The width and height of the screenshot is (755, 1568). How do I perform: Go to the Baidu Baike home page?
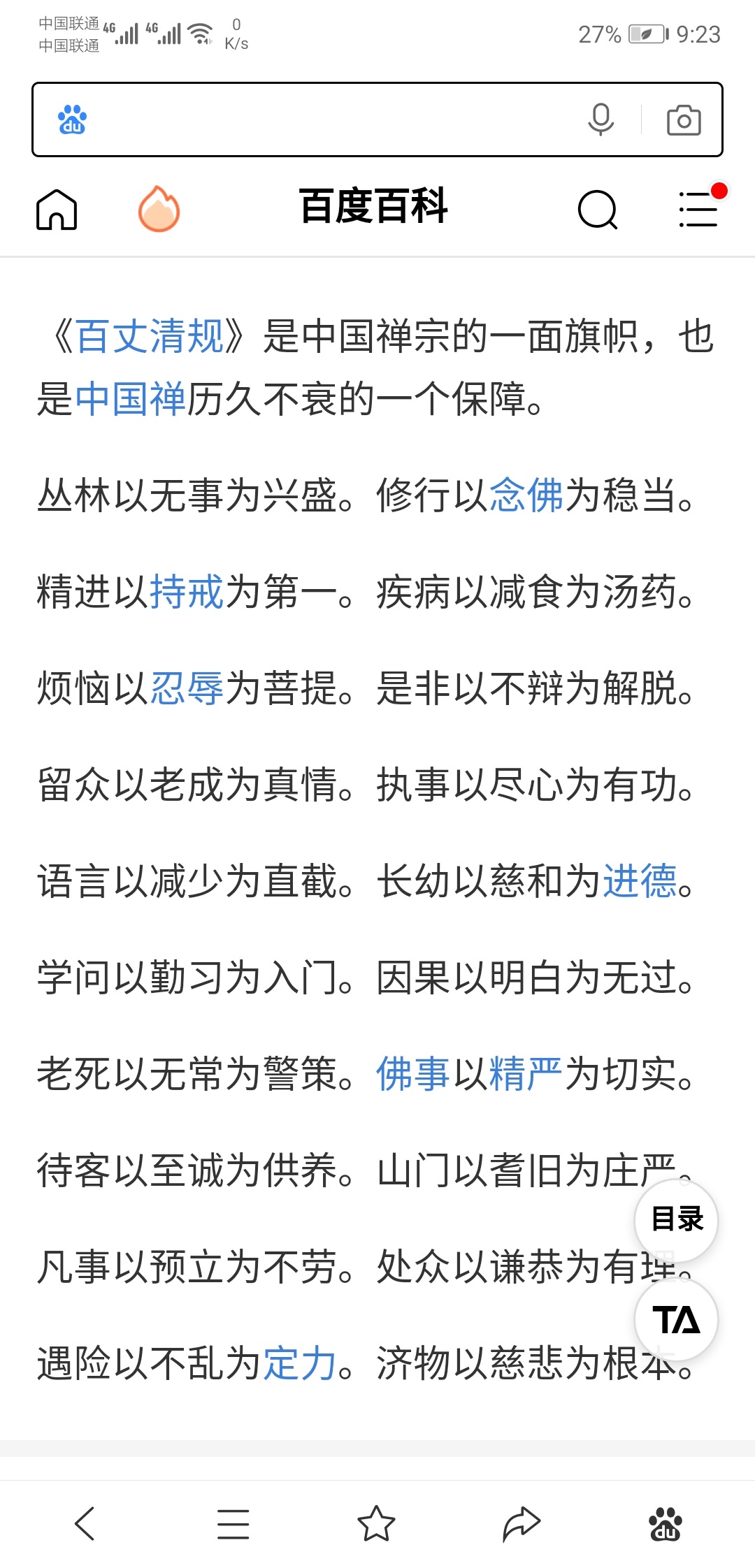click(x=57, y=210)
